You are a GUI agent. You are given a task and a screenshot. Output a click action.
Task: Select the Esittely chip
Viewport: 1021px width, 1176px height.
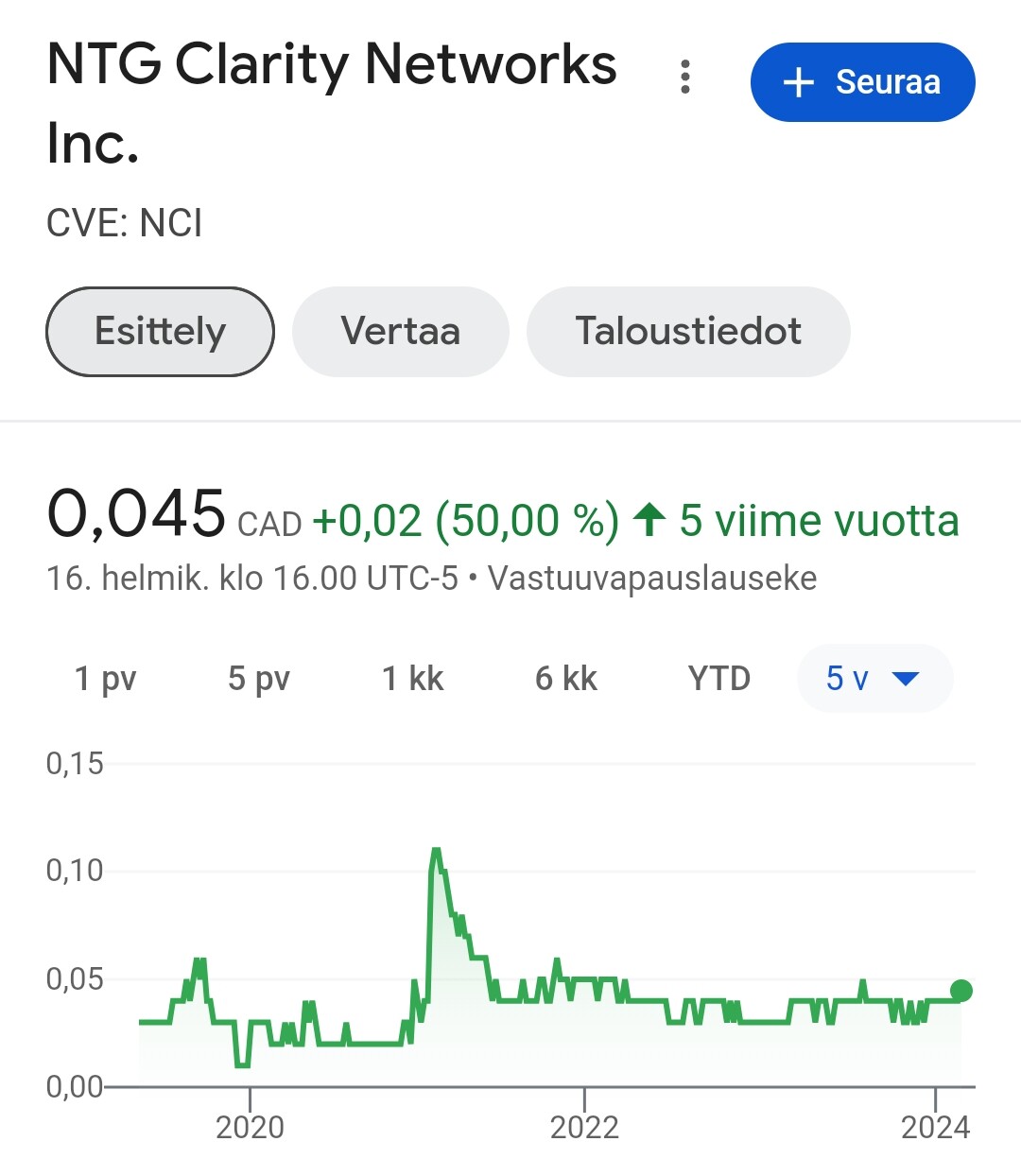[160, 332]
